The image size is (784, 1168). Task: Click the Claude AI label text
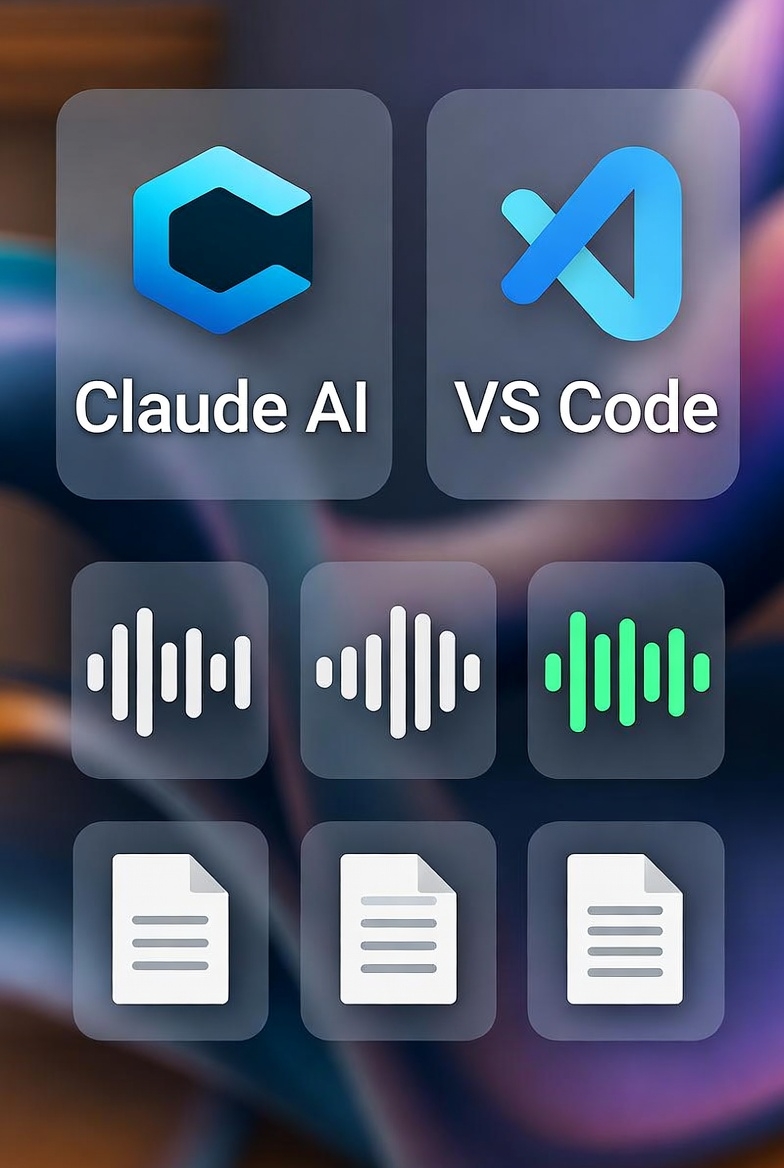(224, 405)
